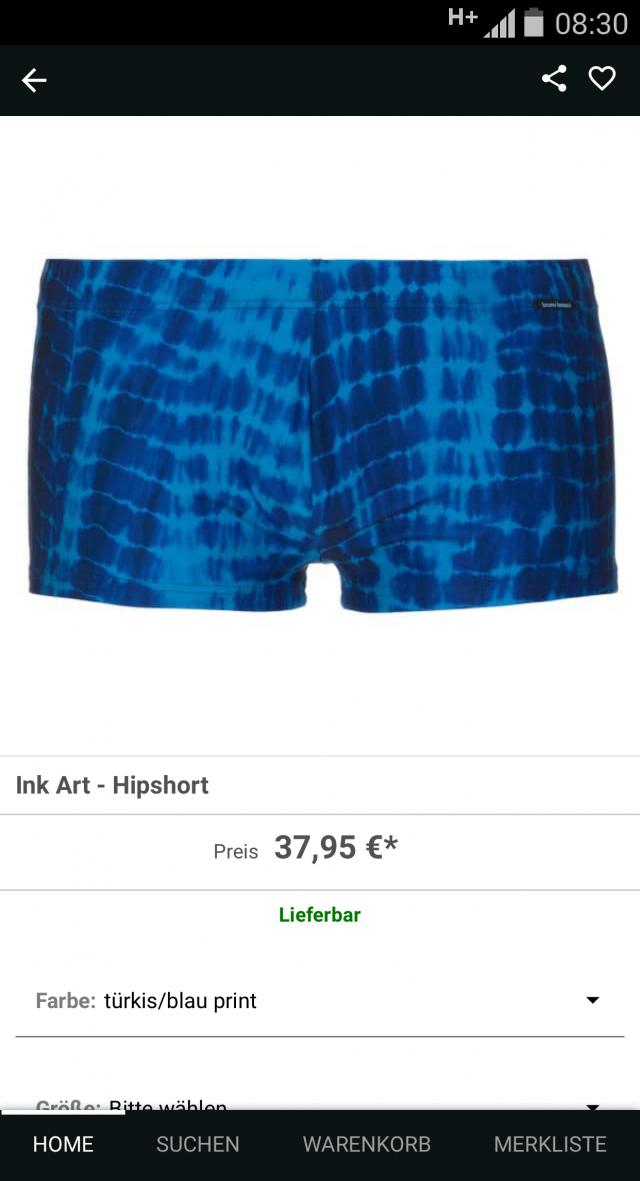Enlarge the blue hipshort product image
The width and height of the screenshot is (640, 1181).
pyautogui.click(x=320, y=435)
